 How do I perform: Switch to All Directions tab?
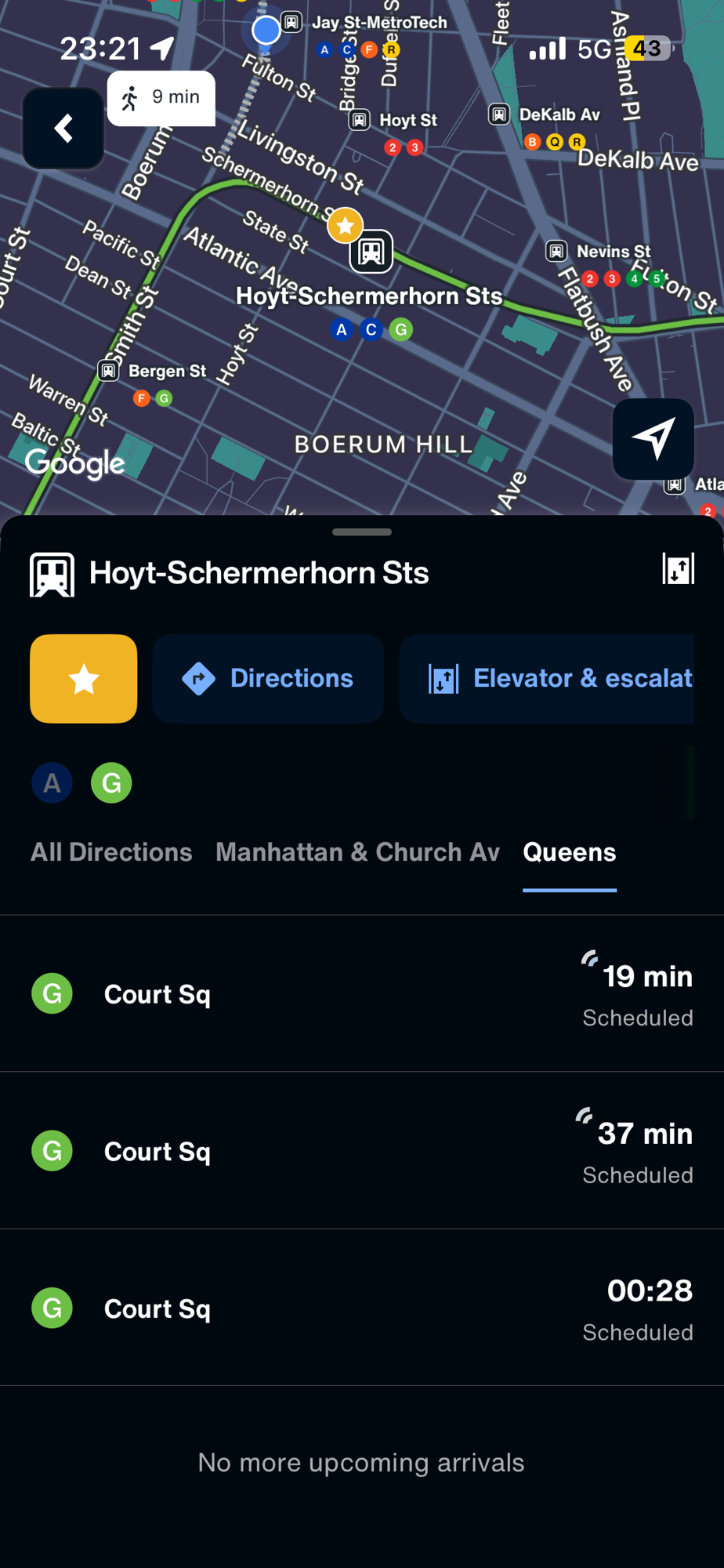pos(111,852)
